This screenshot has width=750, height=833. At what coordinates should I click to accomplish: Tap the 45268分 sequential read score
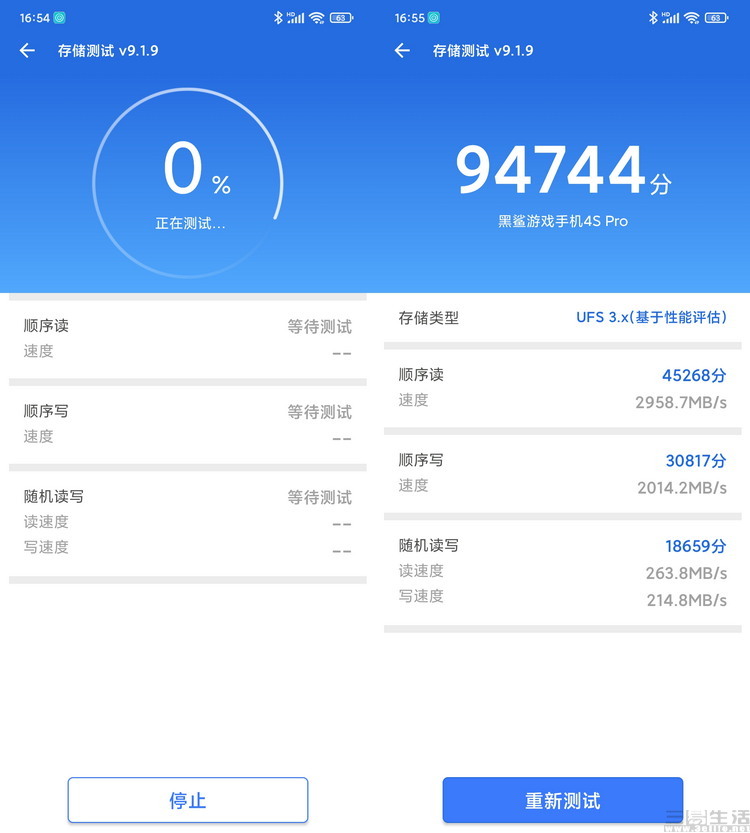click(697, 375)
